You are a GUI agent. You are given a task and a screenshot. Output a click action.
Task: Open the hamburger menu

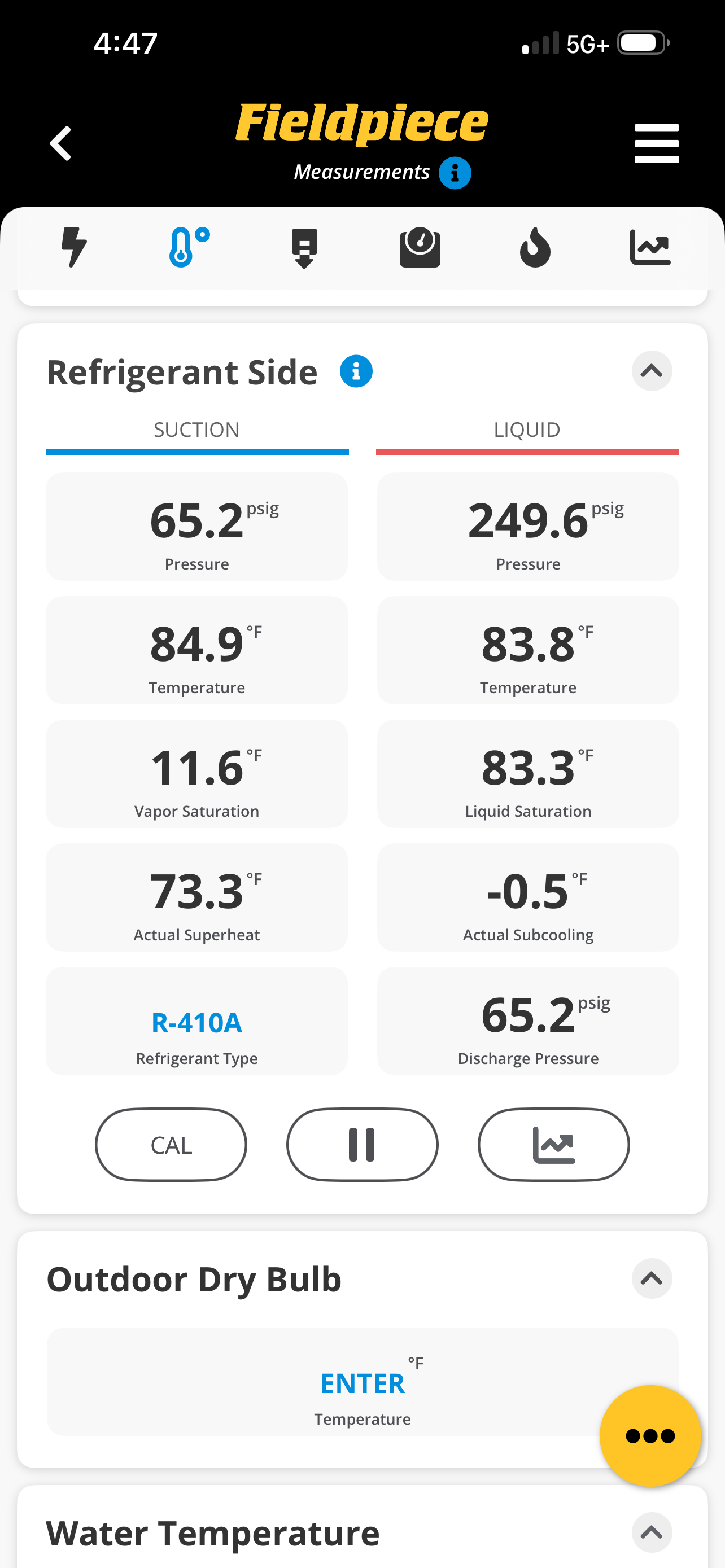pos(656,144)
